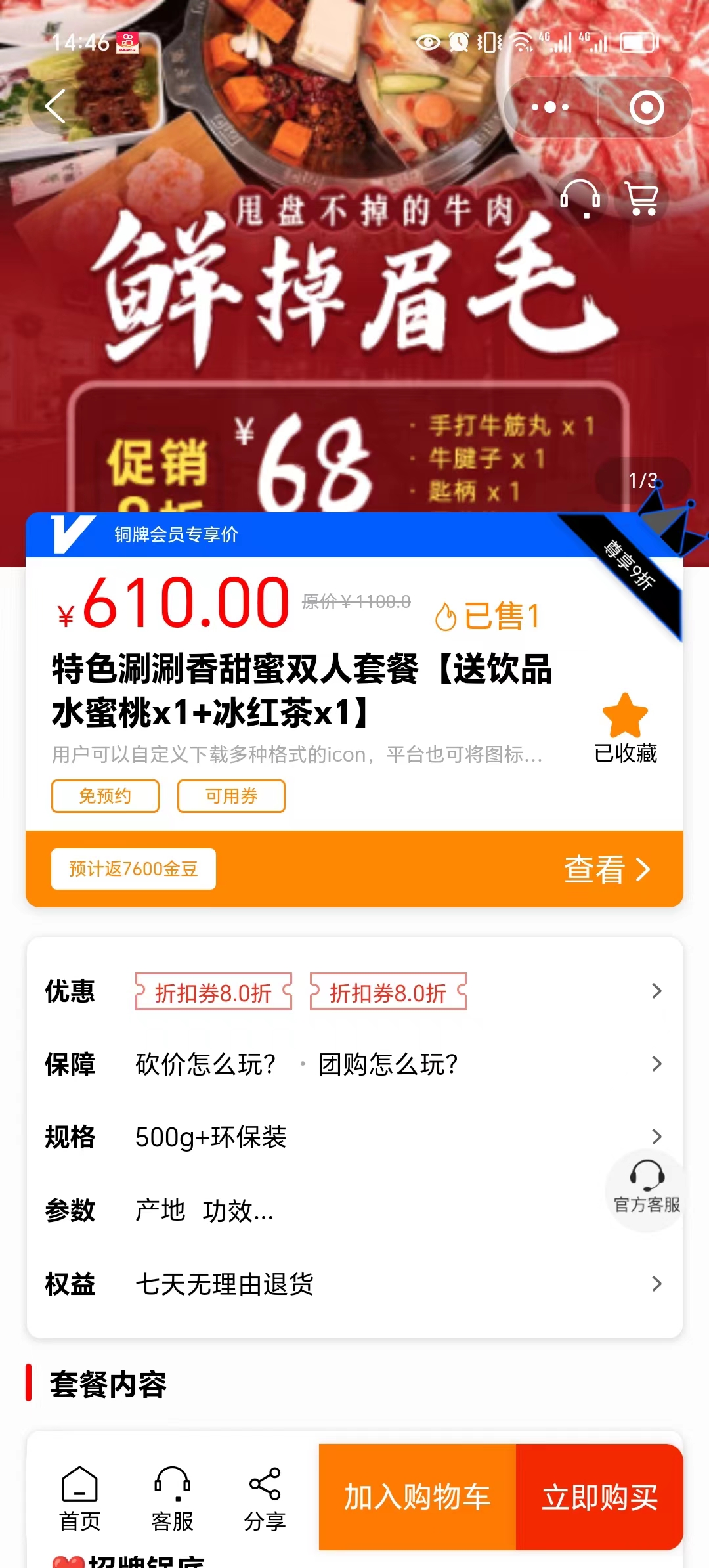Select the 规格 specification row
Viewport: 709px width, 1568px height.
coord(354,1137)
